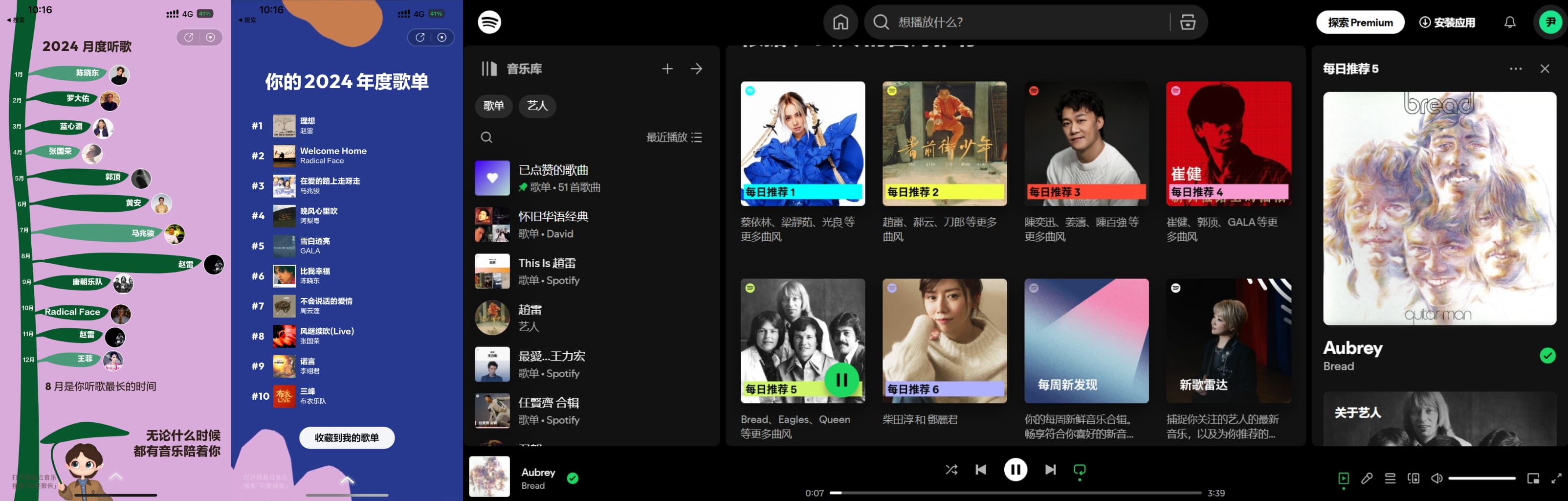Go to Spotify home
Viewport: 1568px width, 501px height.
click(840, 23)
